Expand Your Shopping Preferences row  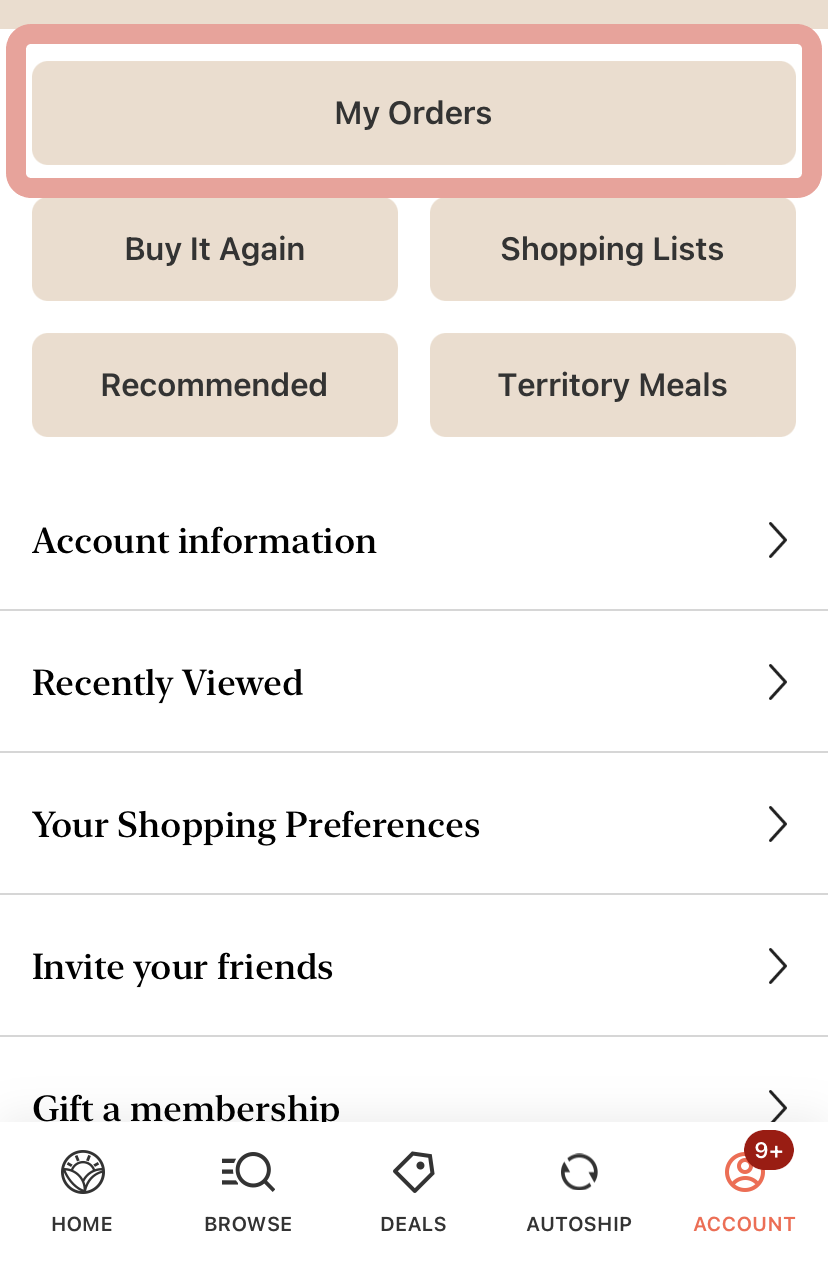coord(778,824)
